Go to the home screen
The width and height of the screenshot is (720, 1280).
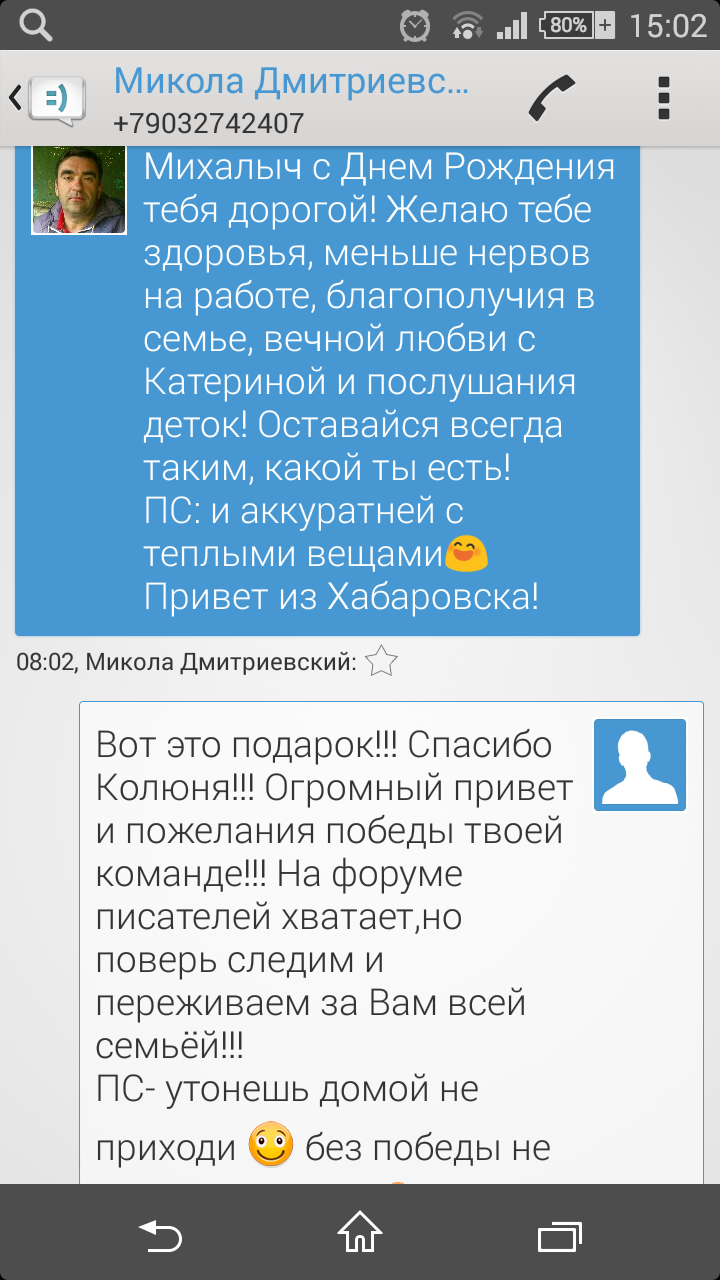pyautogui.click(x=360, y=1235)
